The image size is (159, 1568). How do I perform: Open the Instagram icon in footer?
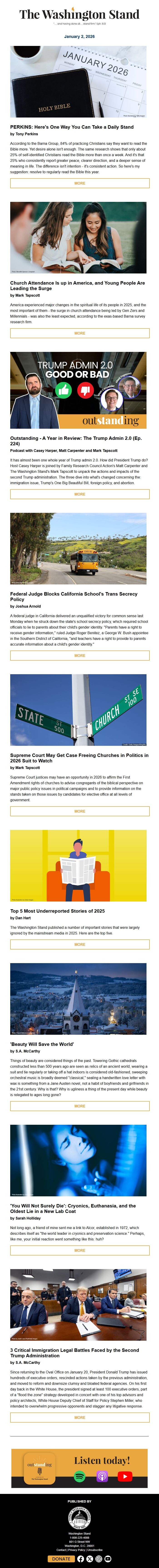click(x=99, y=1559)
